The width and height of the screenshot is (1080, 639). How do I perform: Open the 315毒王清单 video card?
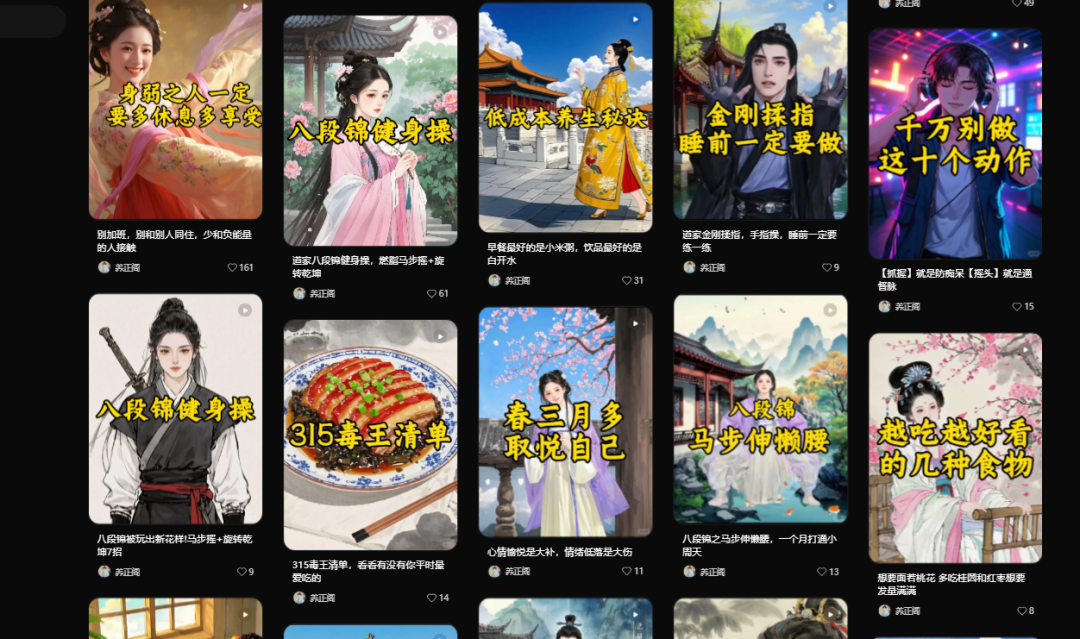pyautogui.click(x=370, y=435)
